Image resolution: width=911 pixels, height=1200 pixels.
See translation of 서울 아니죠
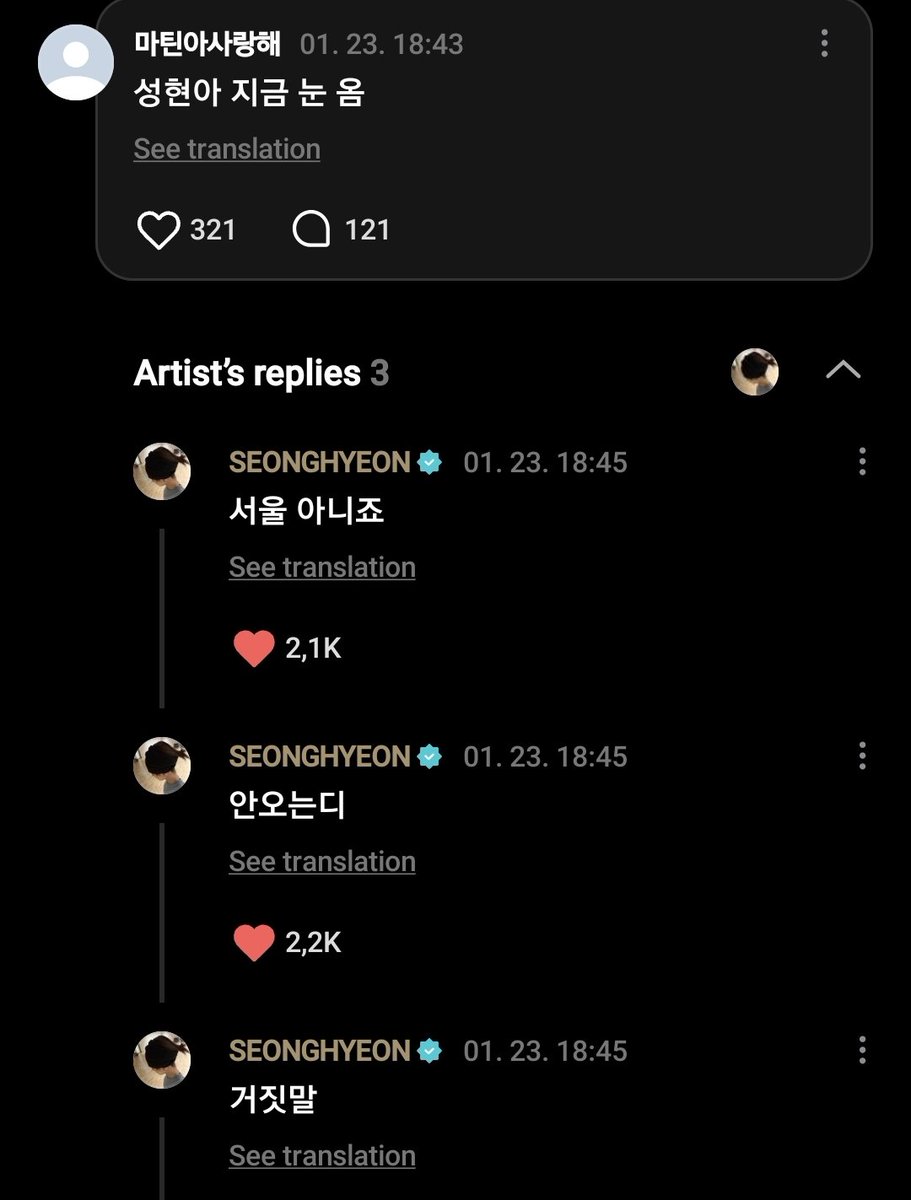tap(322, 567)
